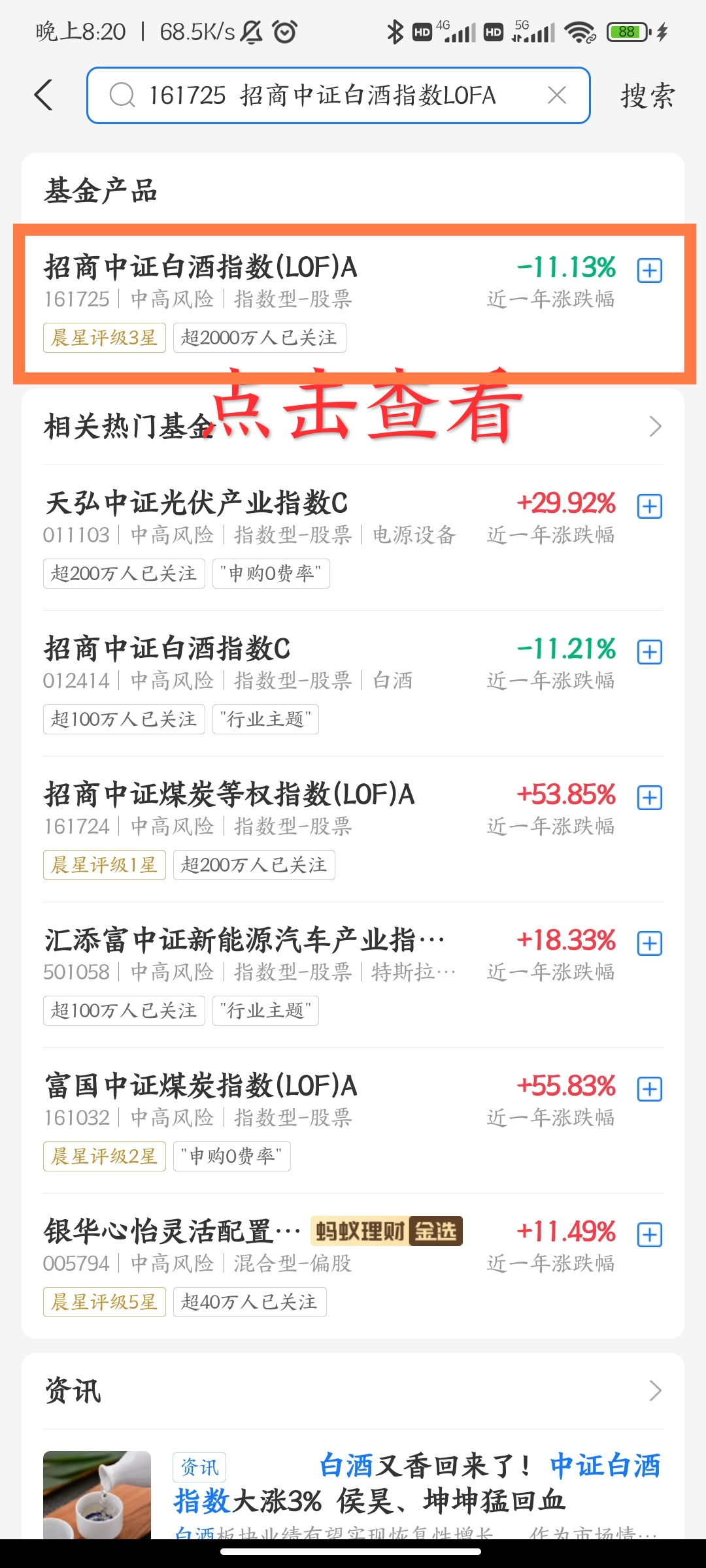Tap the magnifier icon in the search bar
This screenshot has height=1568, width=706.
pyautogui.click(x=122, y=95)
